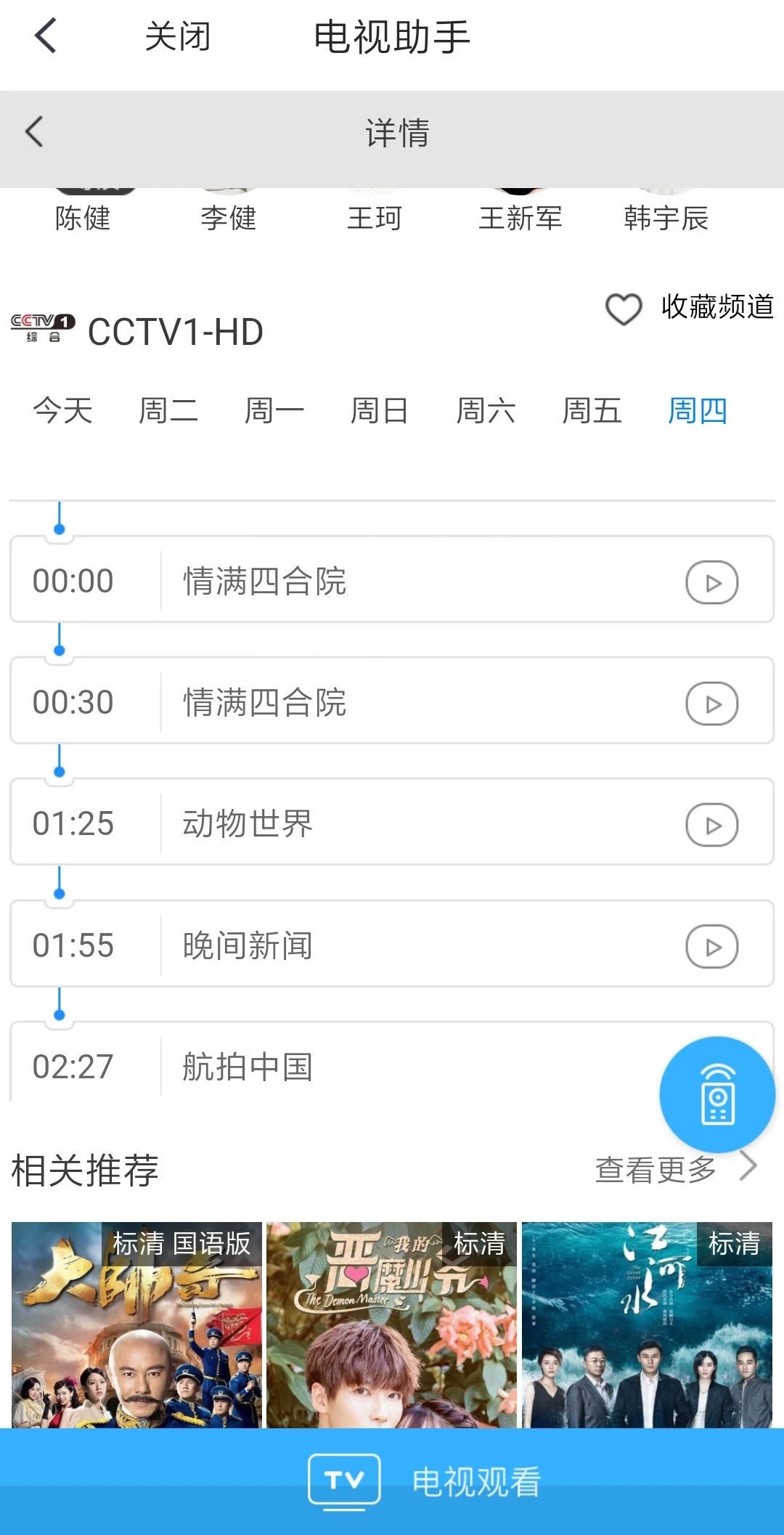
Task: Play the 01:55 晚间新闻 program
Action: coord(710,945)
